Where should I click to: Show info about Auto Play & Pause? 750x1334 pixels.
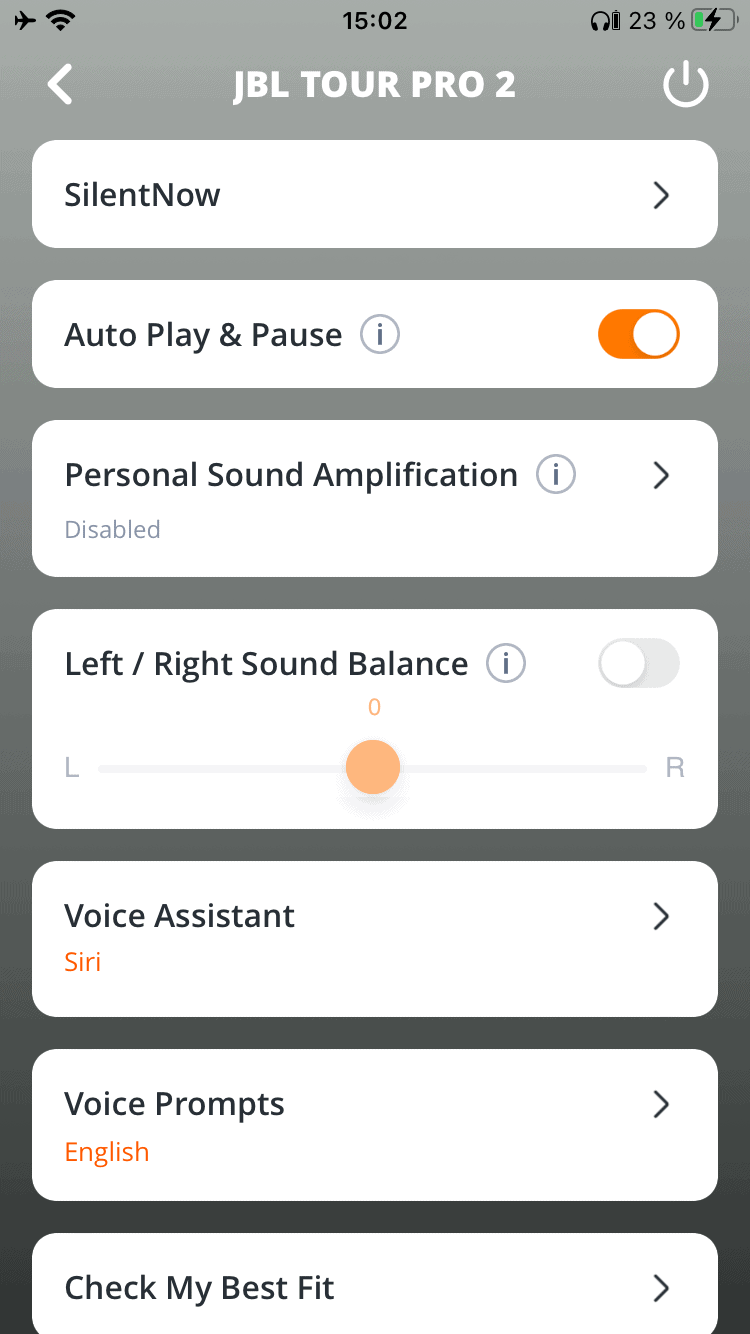[380, 334]
